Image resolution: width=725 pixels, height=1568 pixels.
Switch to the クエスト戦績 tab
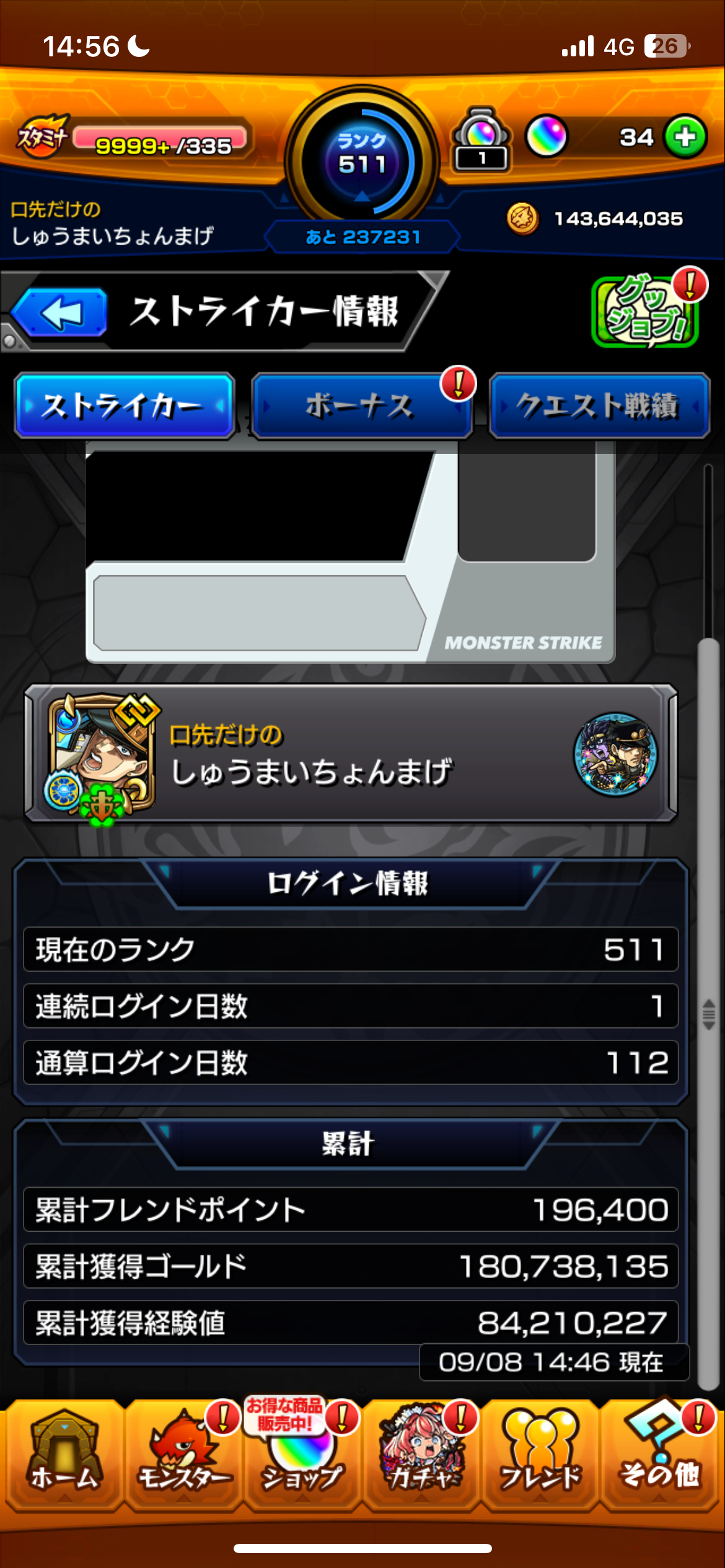599,406
